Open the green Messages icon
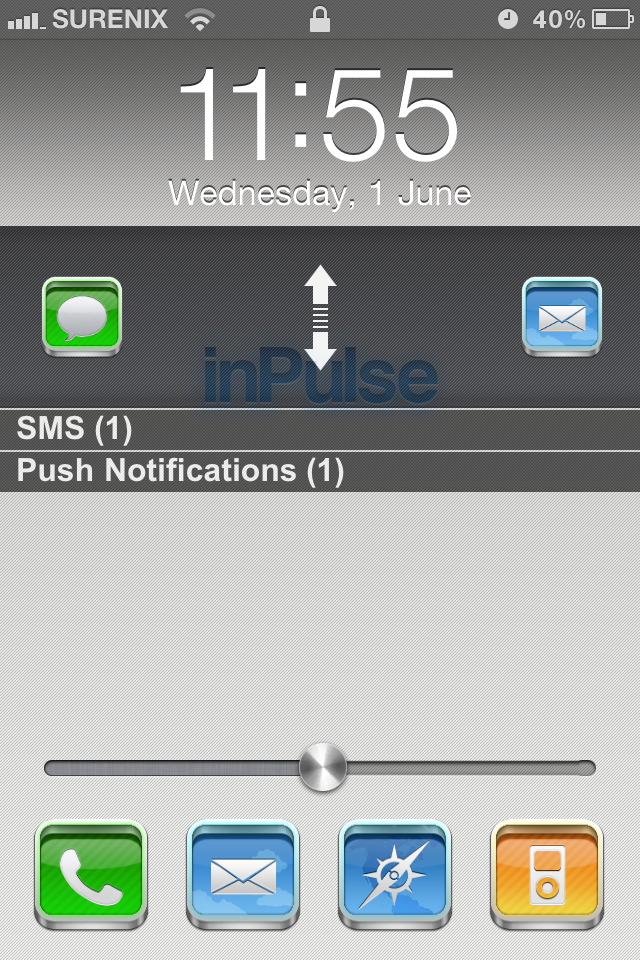 pos(82,317)
